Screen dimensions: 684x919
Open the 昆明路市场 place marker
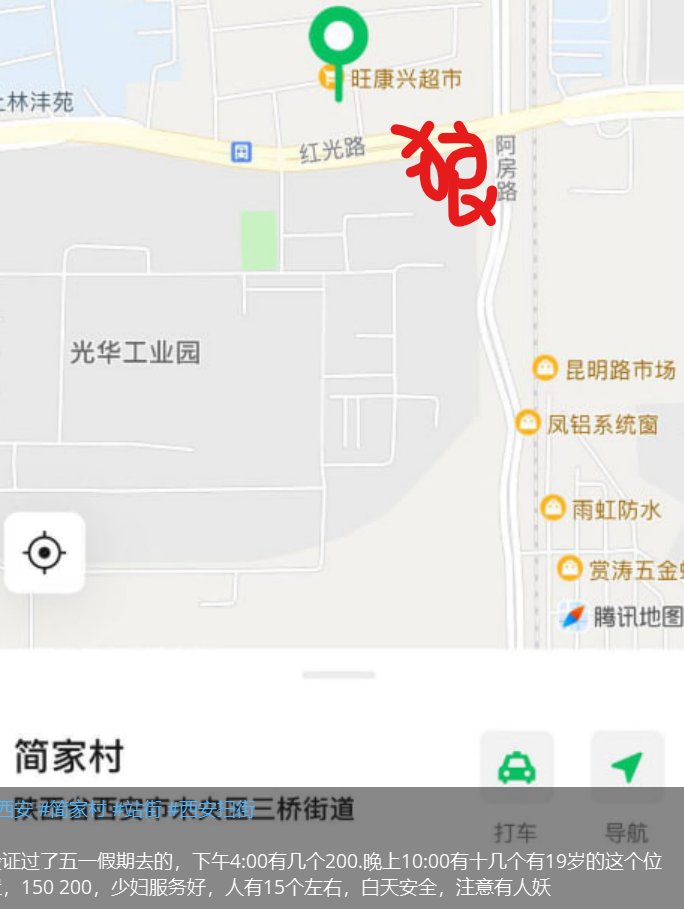click(544, 369)
